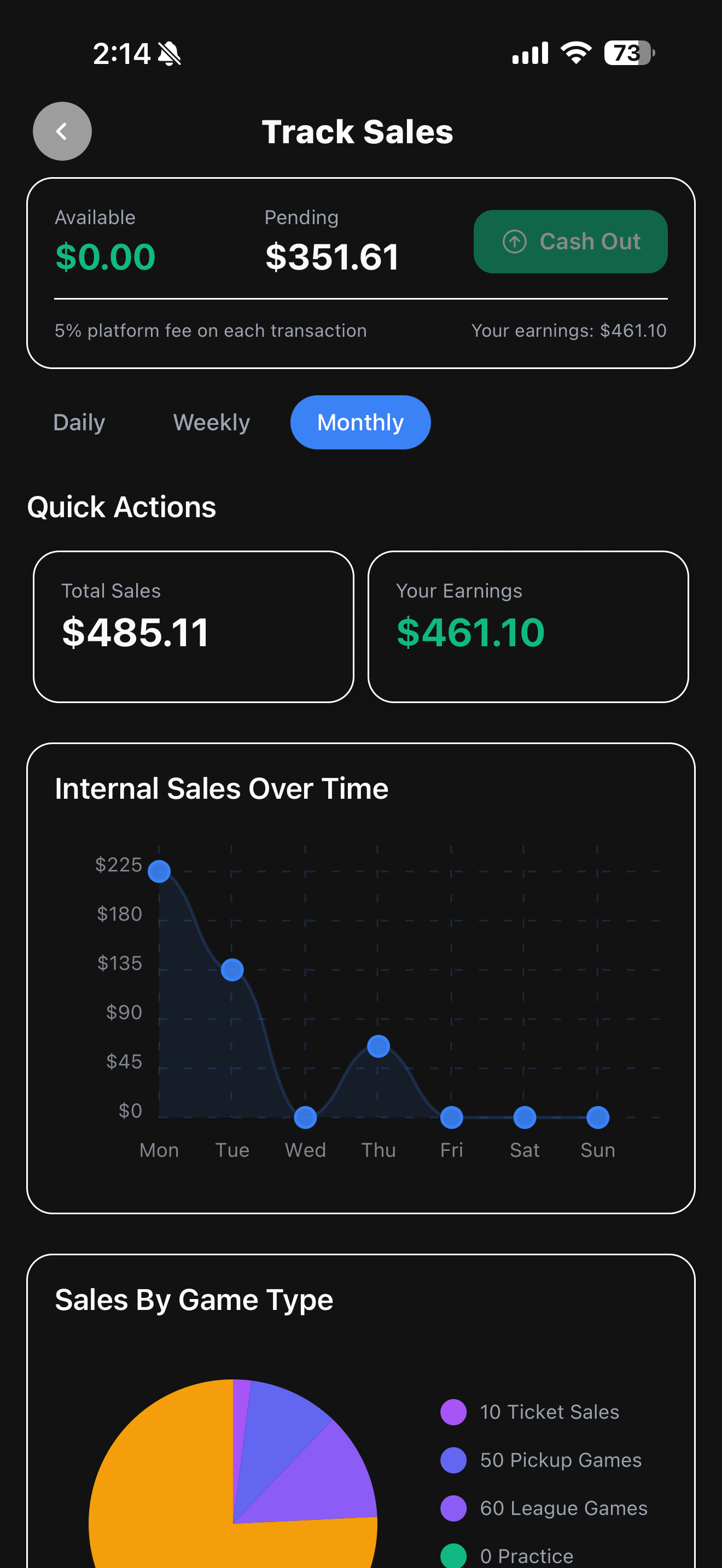
Task: Tap the blue Pickup Games legend dot
Action: [x=453, y=1460]
